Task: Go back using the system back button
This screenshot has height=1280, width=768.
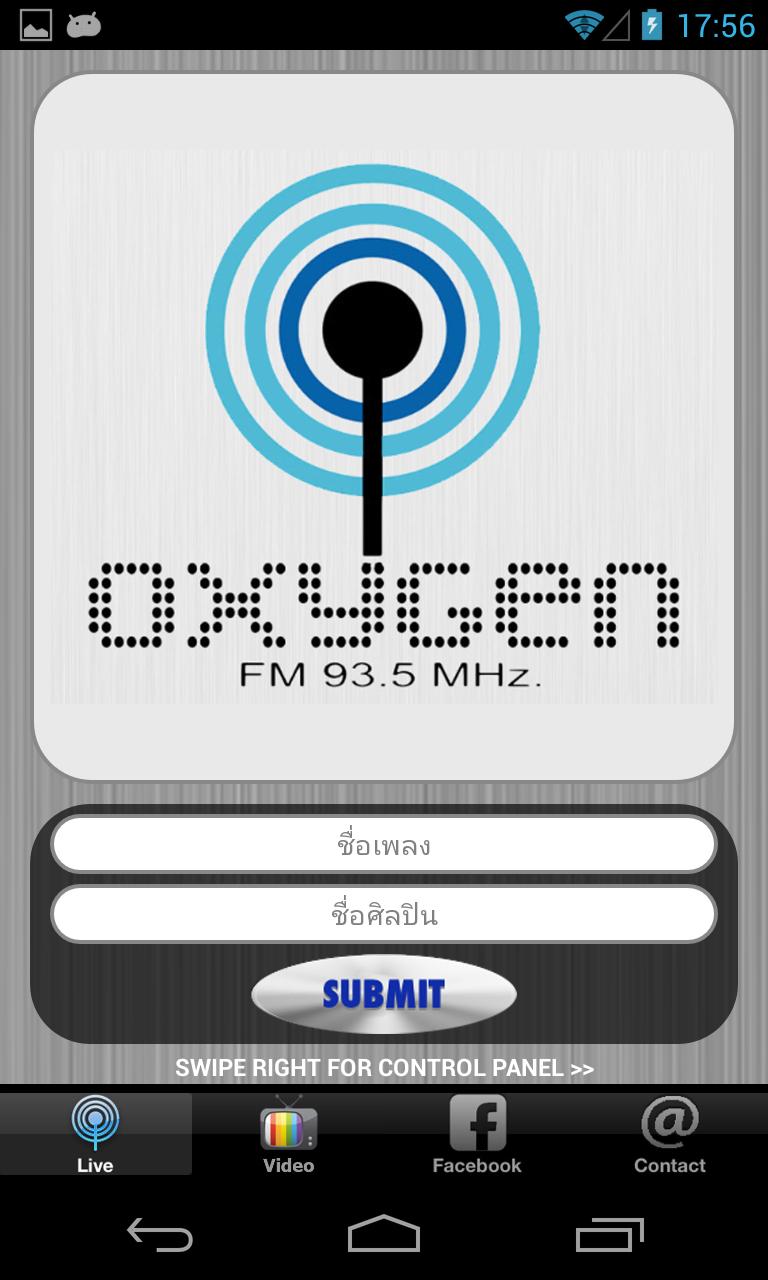Action: (160, 1234)
